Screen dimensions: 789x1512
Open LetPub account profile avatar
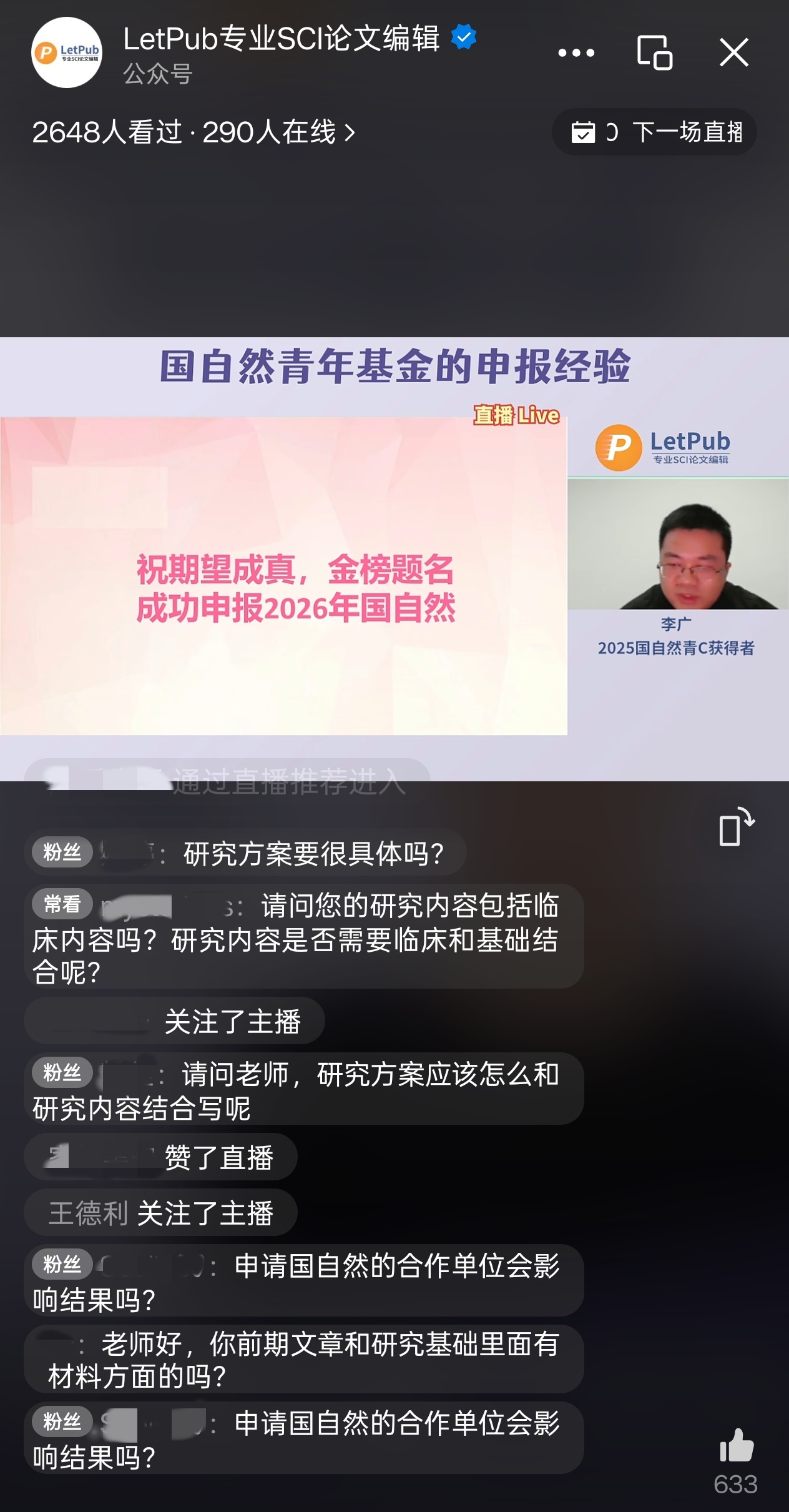(x=67, y=53)
